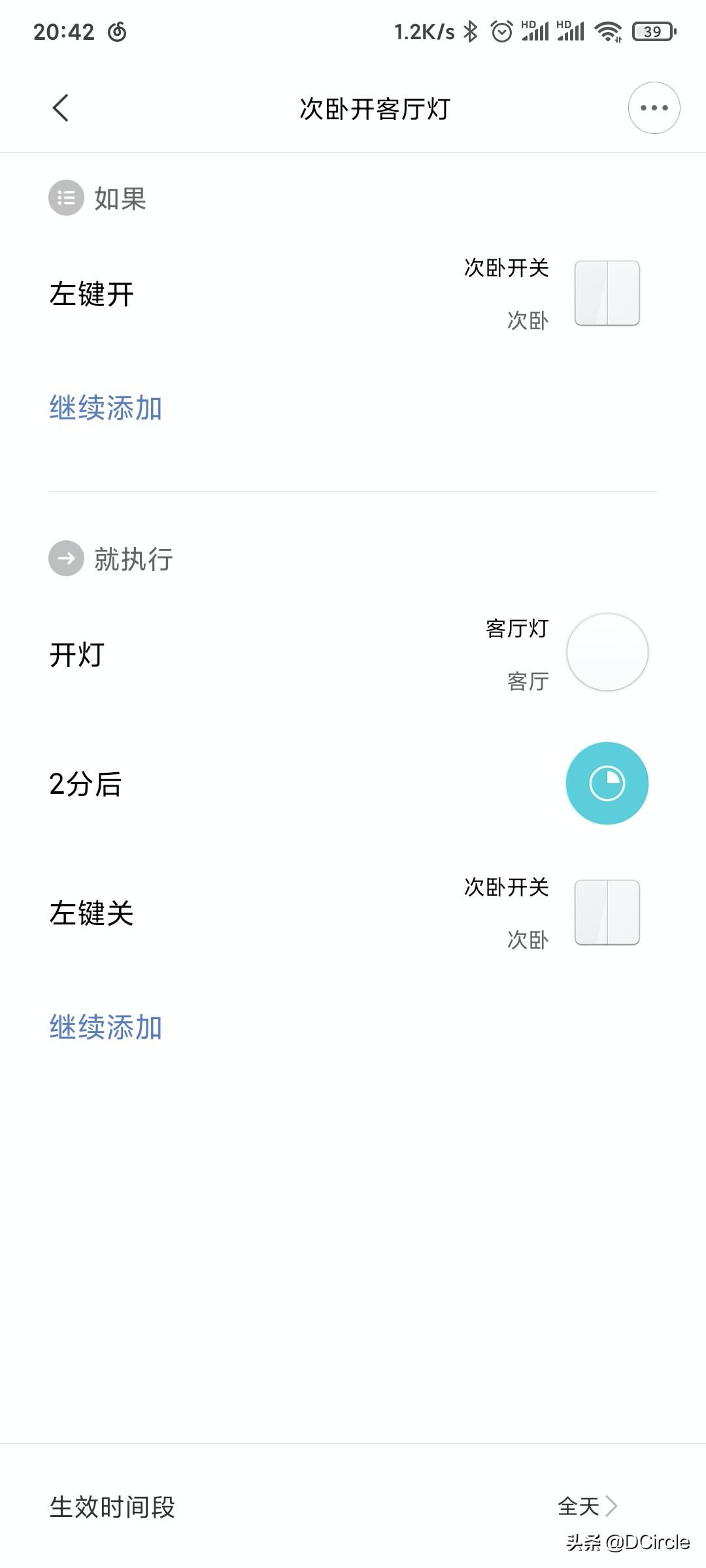
Task: Edit the 2分后 delay action
Action: coord(353,783)
